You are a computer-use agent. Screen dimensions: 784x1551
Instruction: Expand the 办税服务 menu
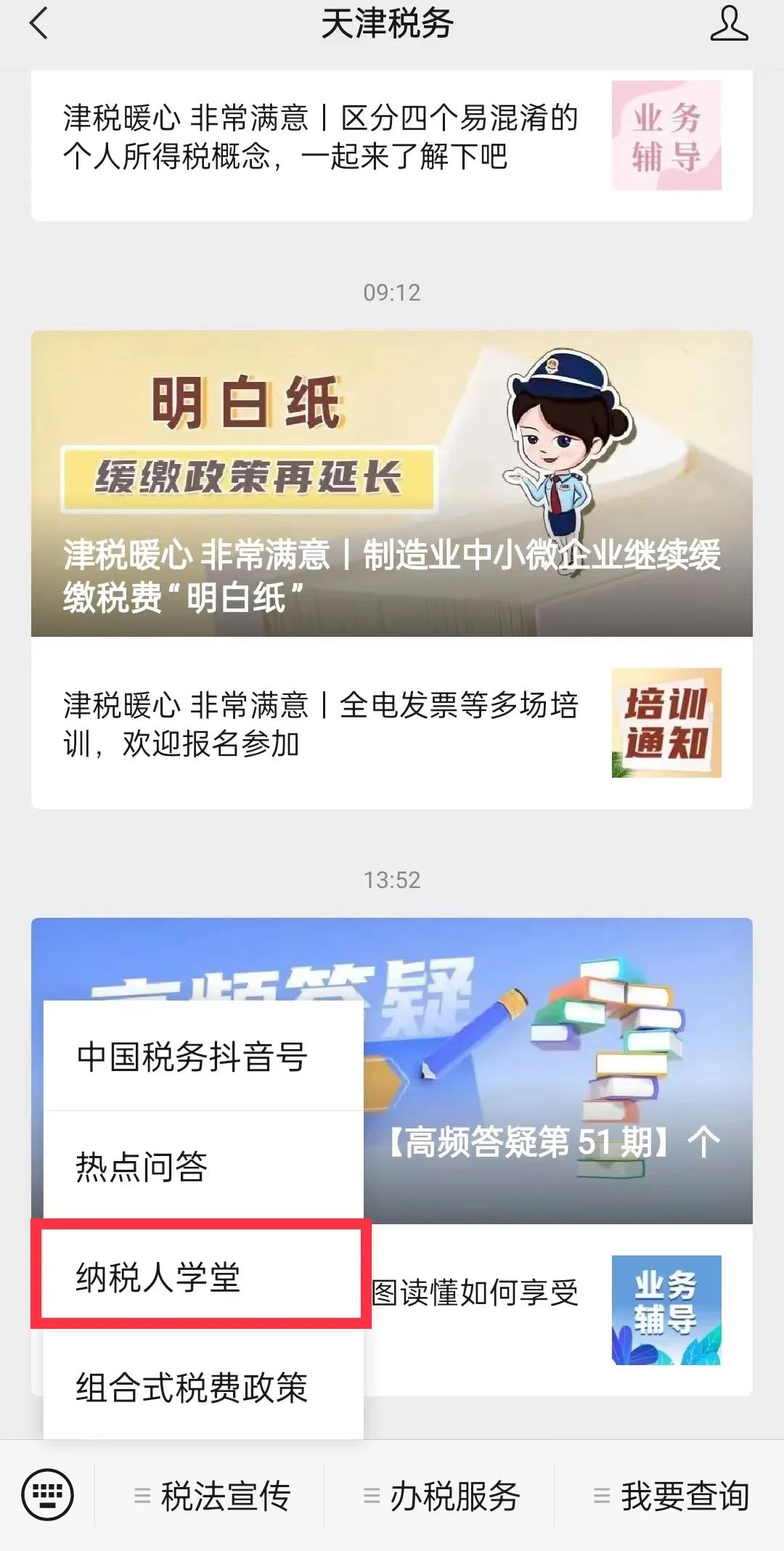point(440,1496)
